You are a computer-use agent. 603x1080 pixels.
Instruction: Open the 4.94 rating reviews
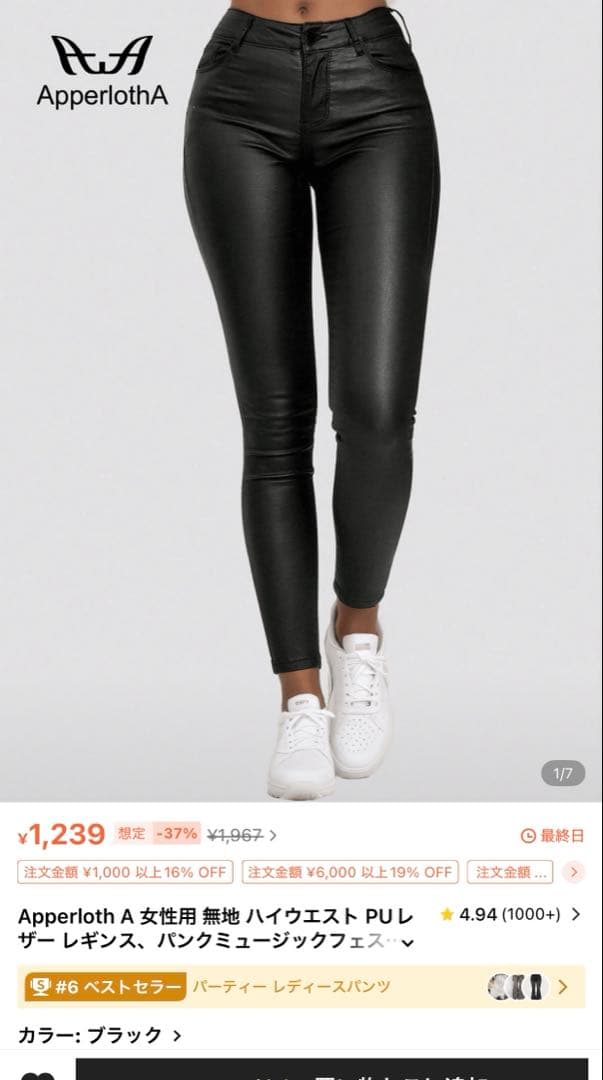pyautogui.click(x=510, y=915)
